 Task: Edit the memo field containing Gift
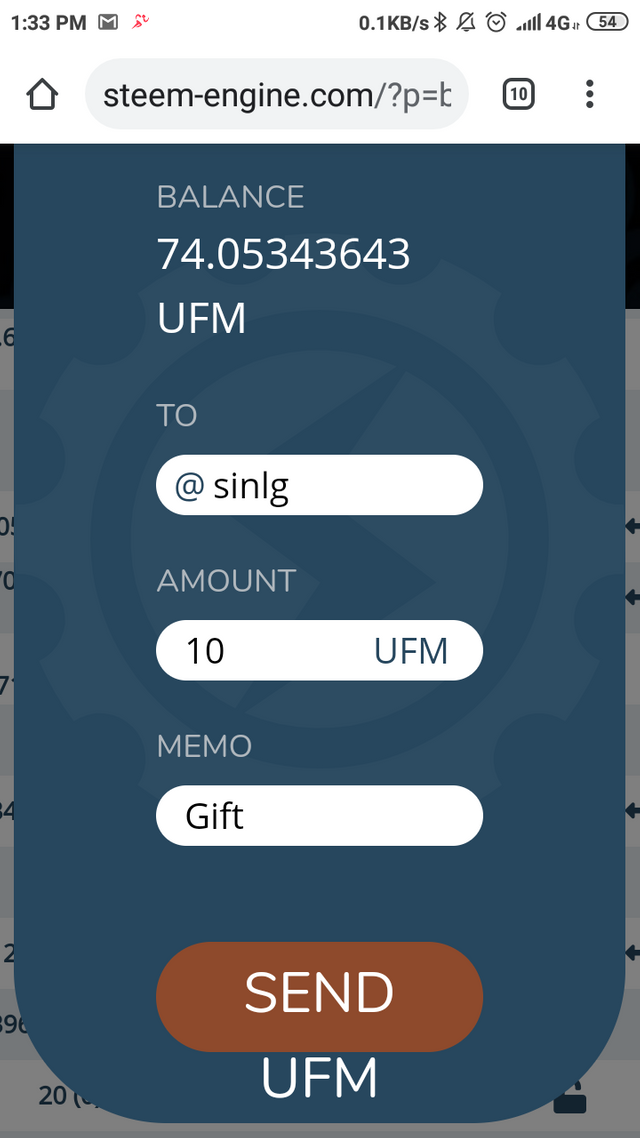pos(319,816)
